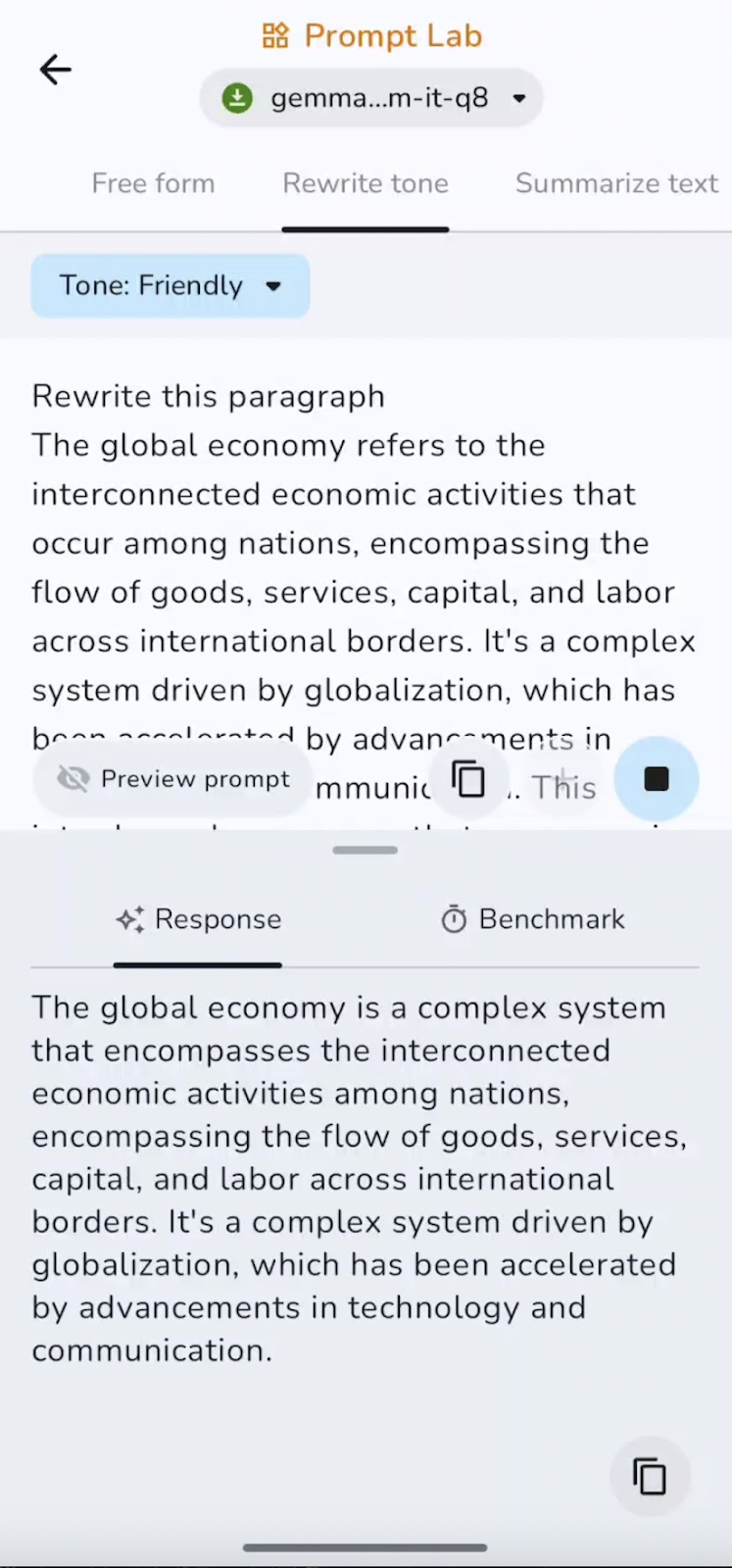Screen dimensions: 732x1568
Task: Show the Response tab
Action: coord(199,919)
